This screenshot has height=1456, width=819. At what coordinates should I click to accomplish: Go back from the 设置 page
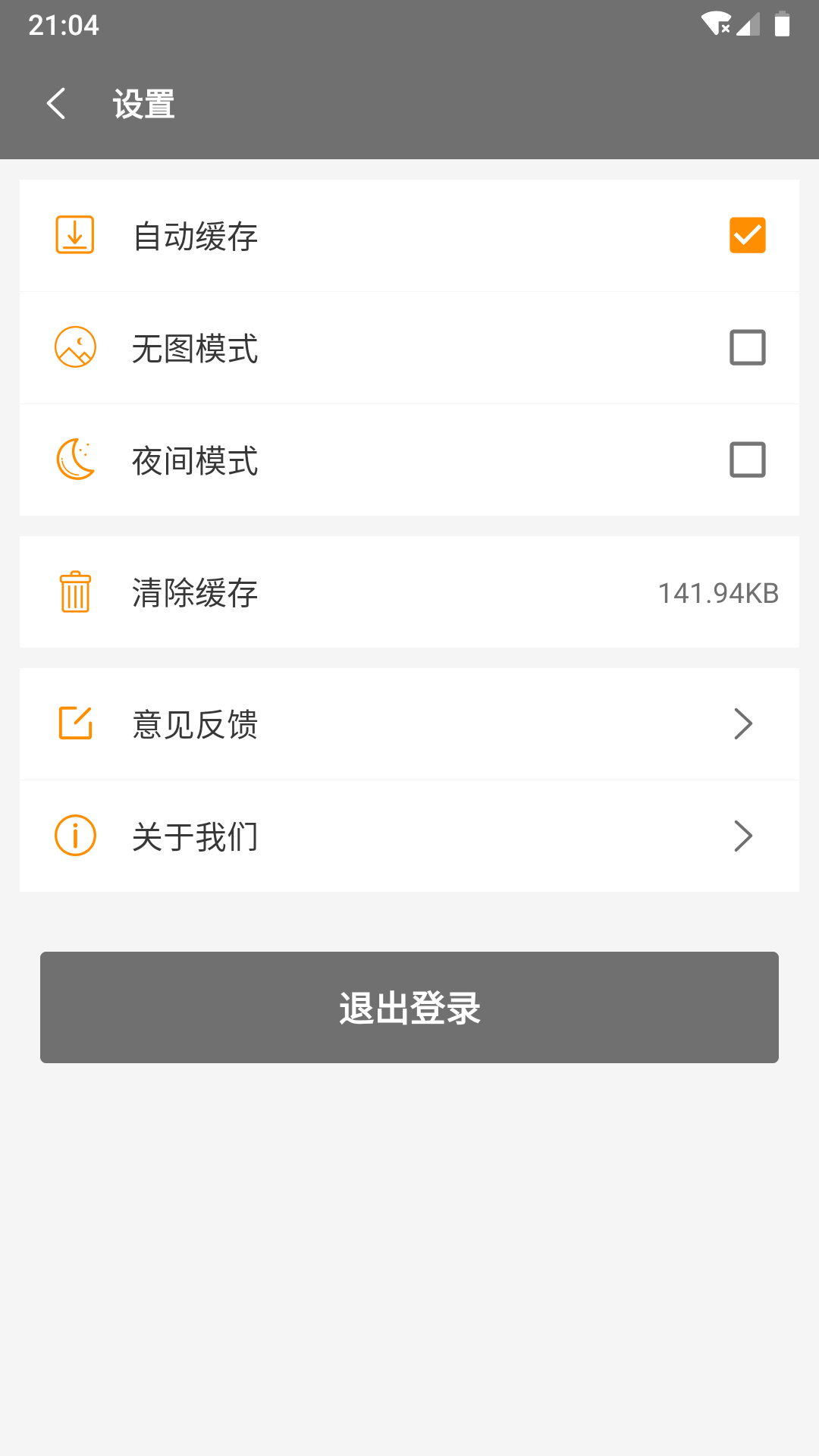(x=56, y=104)
